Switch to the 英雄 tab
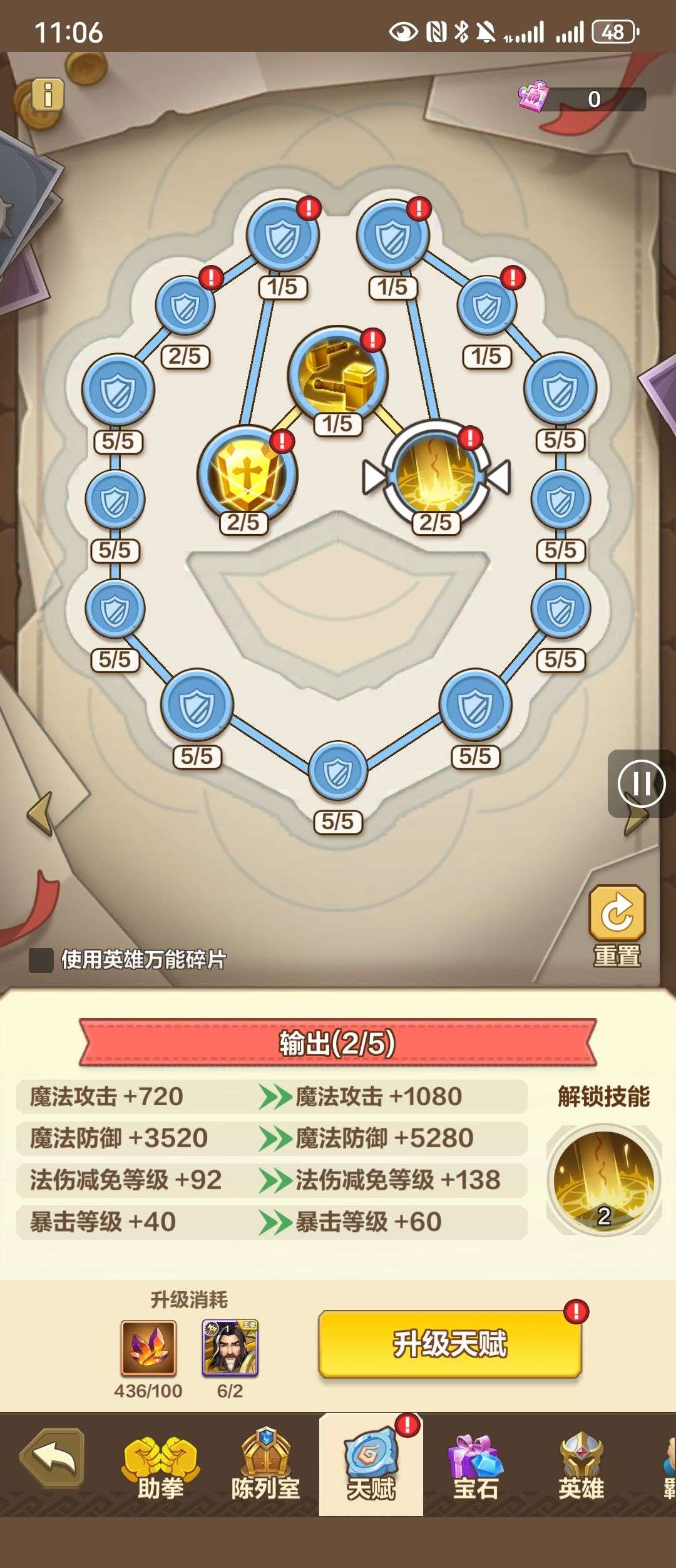The height and width of the screenshot is (1568, 676). coord(581,1467)
